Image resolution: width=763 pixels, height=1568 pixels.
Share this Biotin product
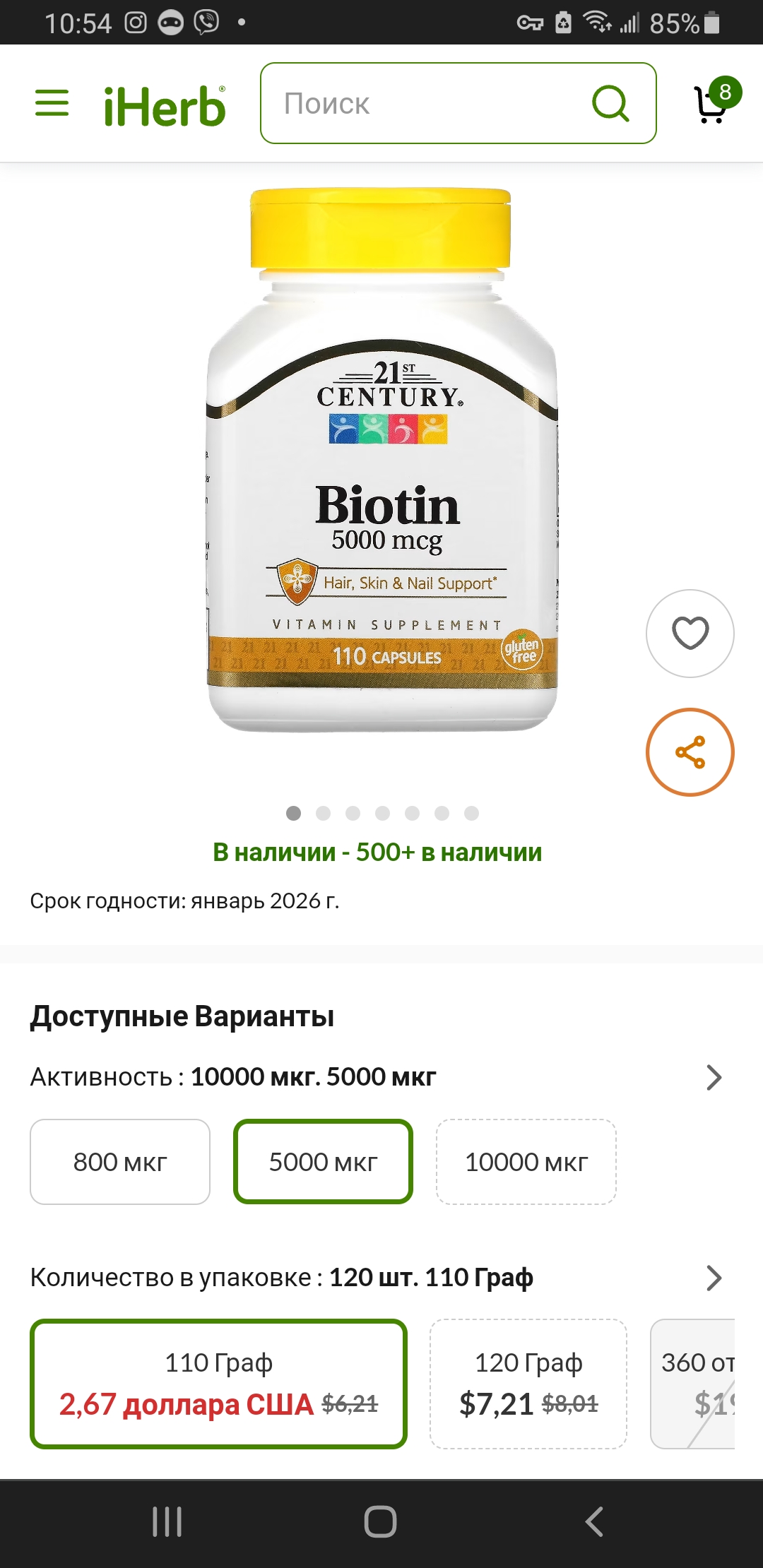pos(690,752)
